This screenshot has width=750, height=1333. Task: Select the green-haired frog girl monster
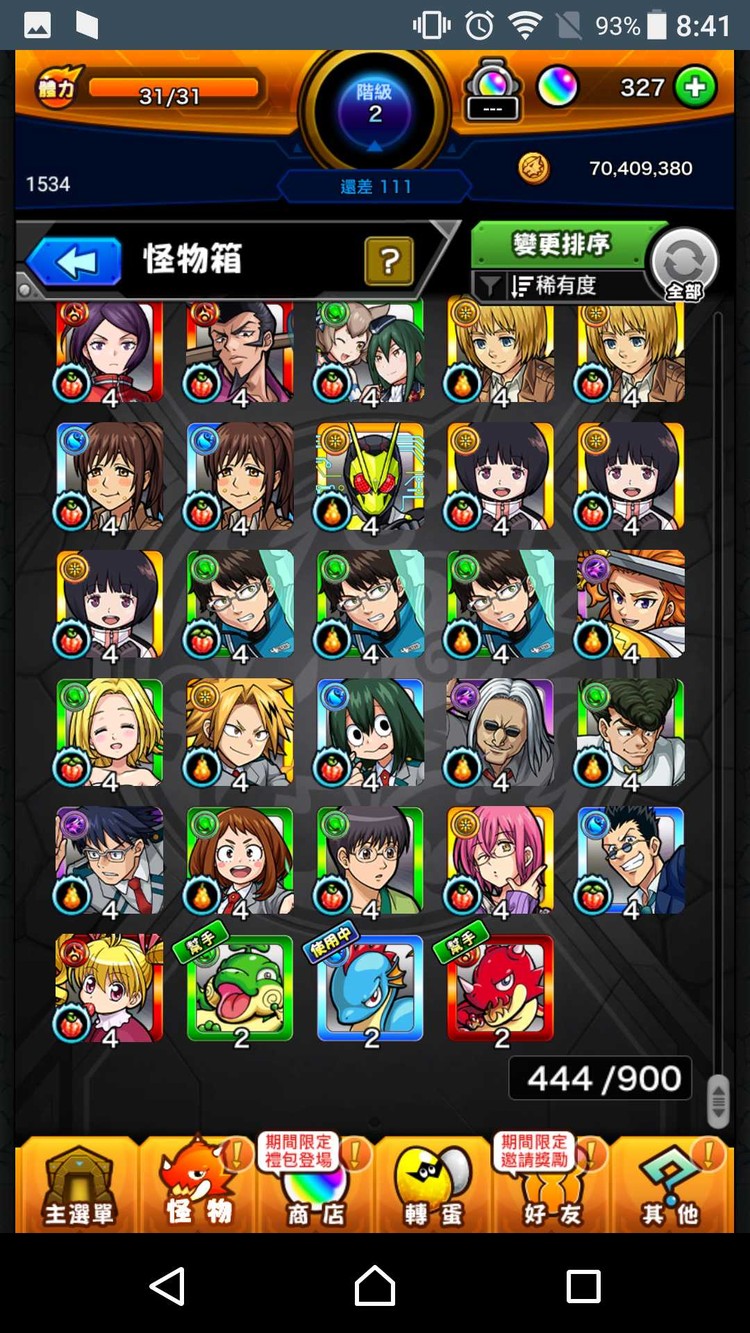click(x=370, y=733)
